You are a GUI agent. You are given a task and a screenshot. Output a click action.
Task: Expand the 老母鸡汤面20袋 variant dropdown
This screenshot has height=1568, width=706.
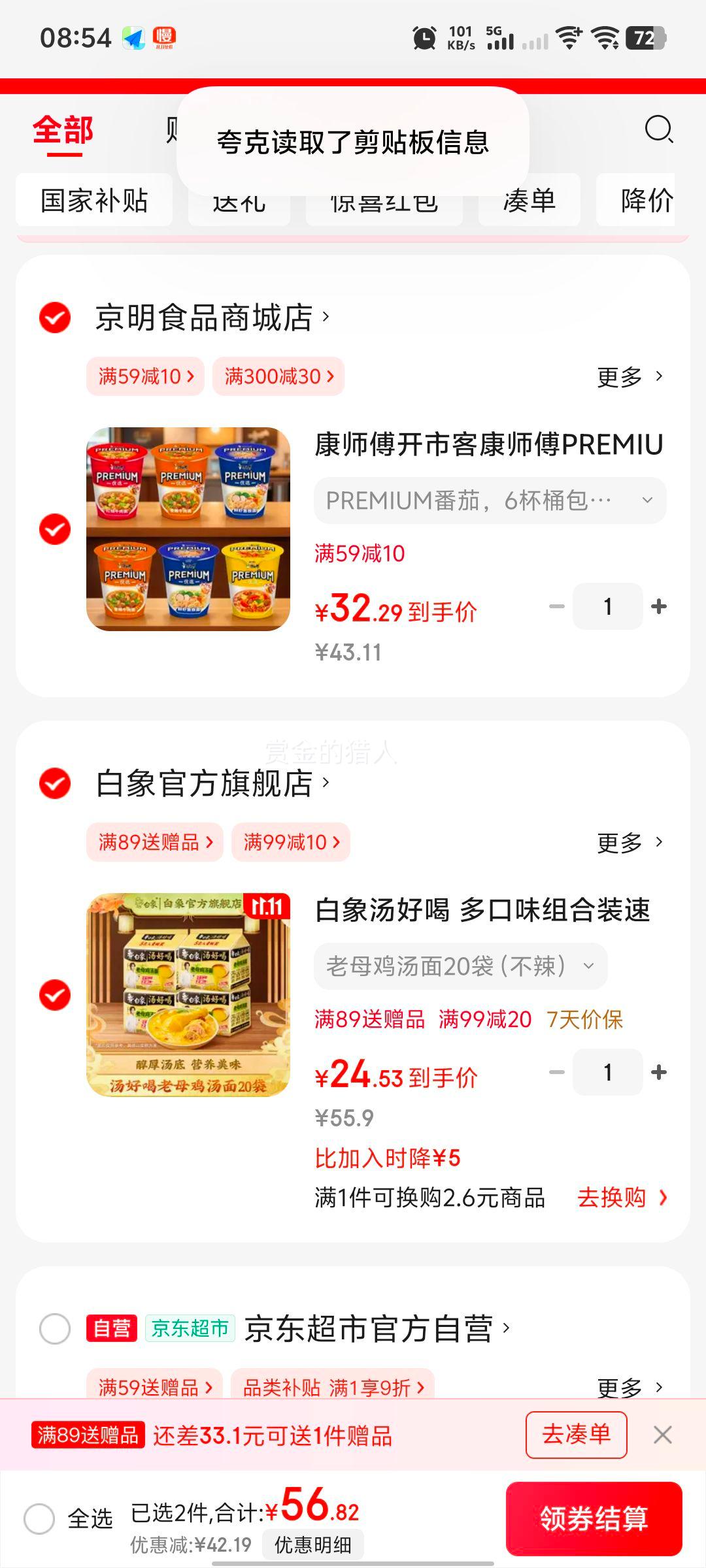pos(460,966)
